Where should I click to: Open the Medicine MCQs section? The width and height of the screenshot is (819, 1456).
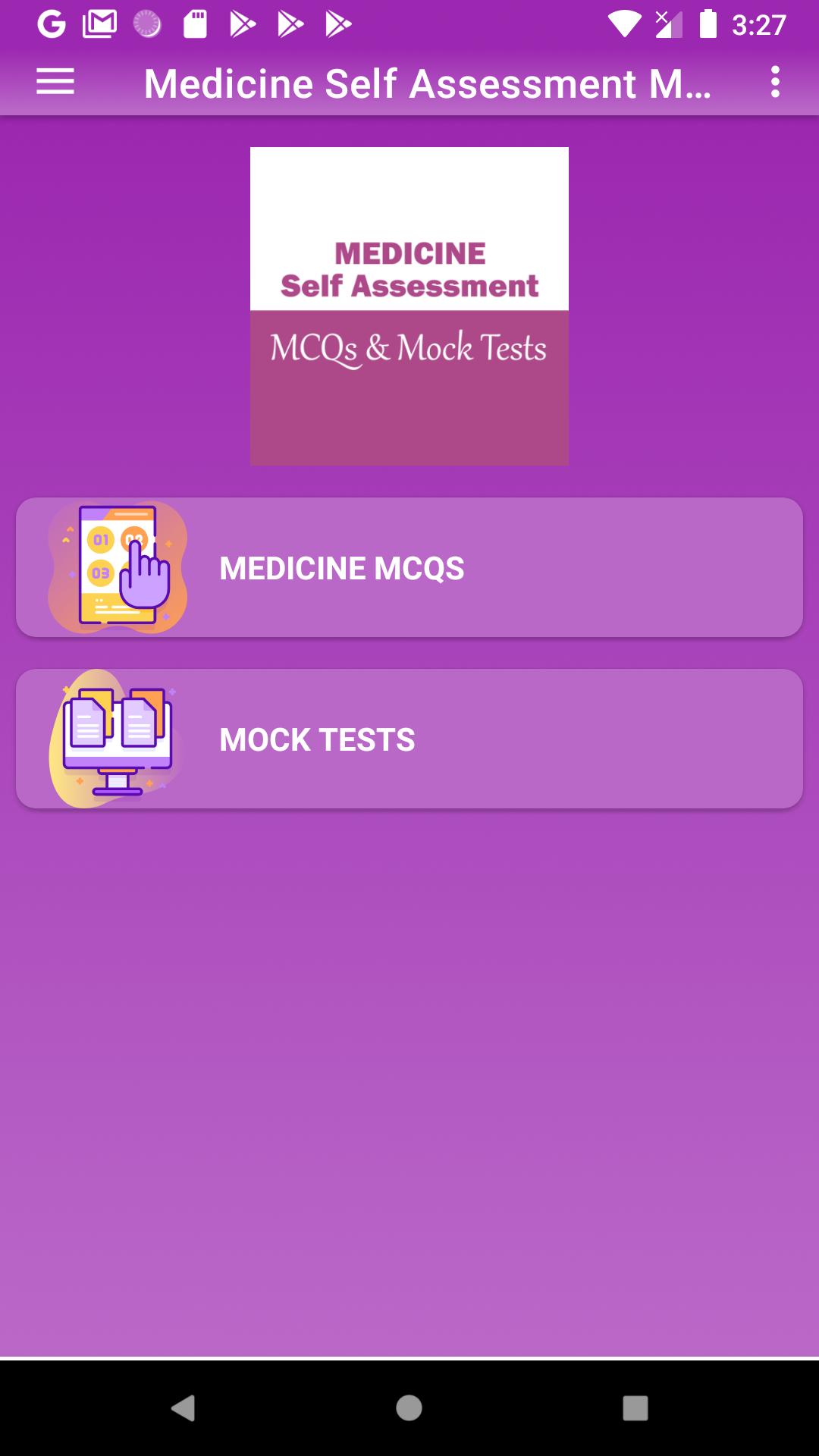pyautogui.click(x=409, y=567)
